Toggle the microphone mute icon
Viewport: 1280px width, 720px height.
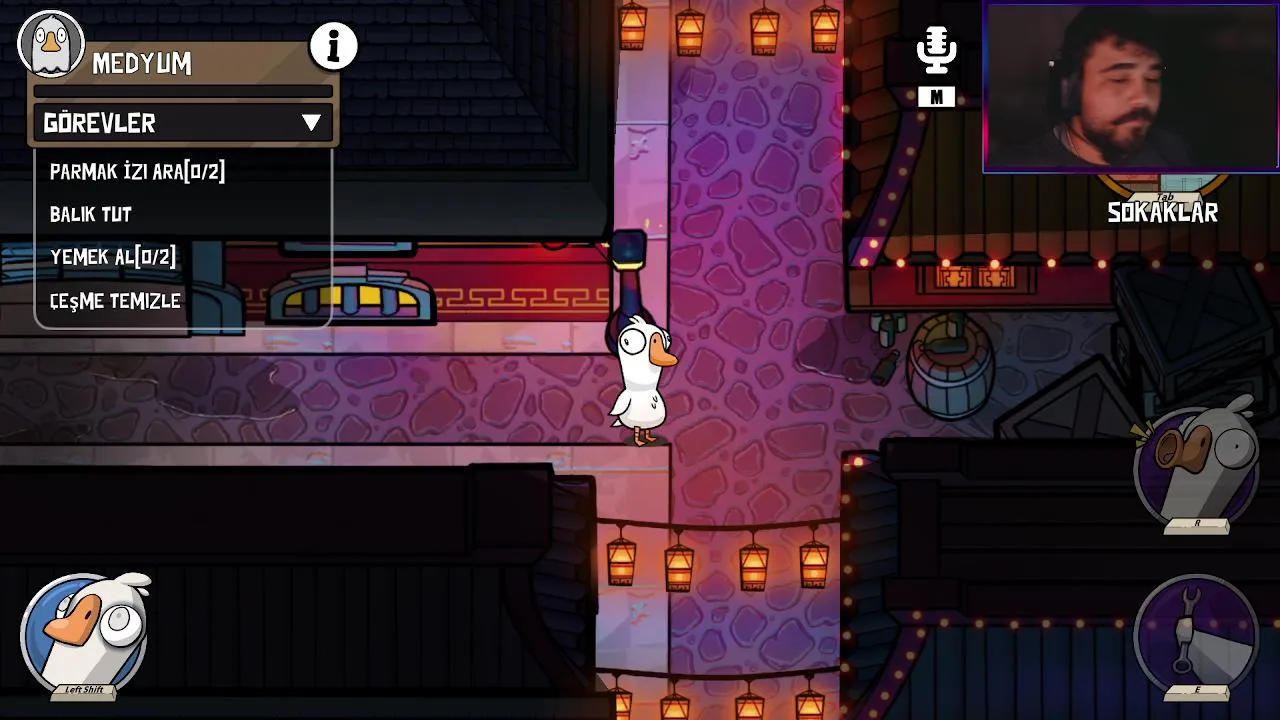(936, 52)
